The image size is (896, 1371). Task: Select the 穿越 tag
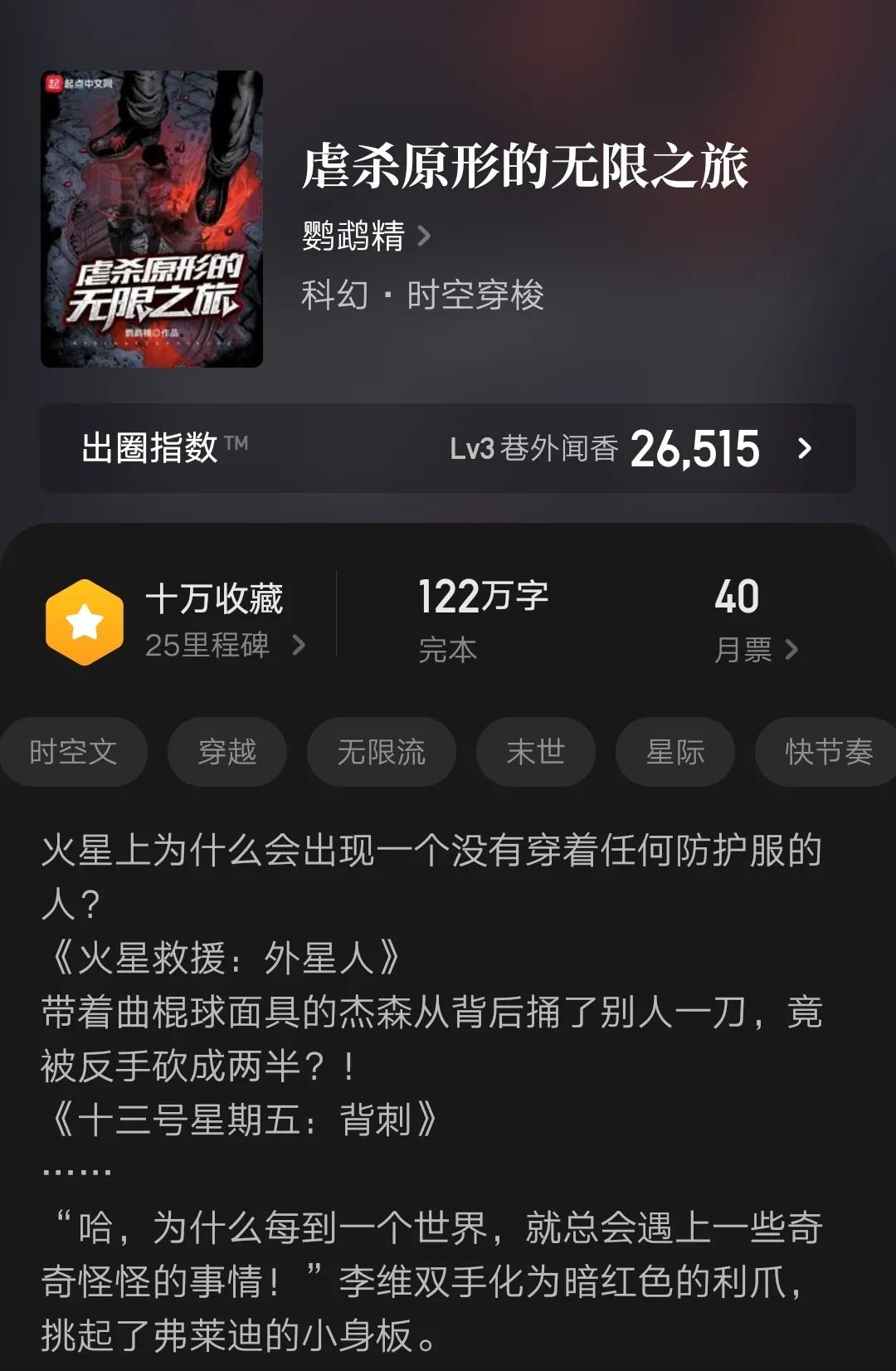click(x=226, y=752)
